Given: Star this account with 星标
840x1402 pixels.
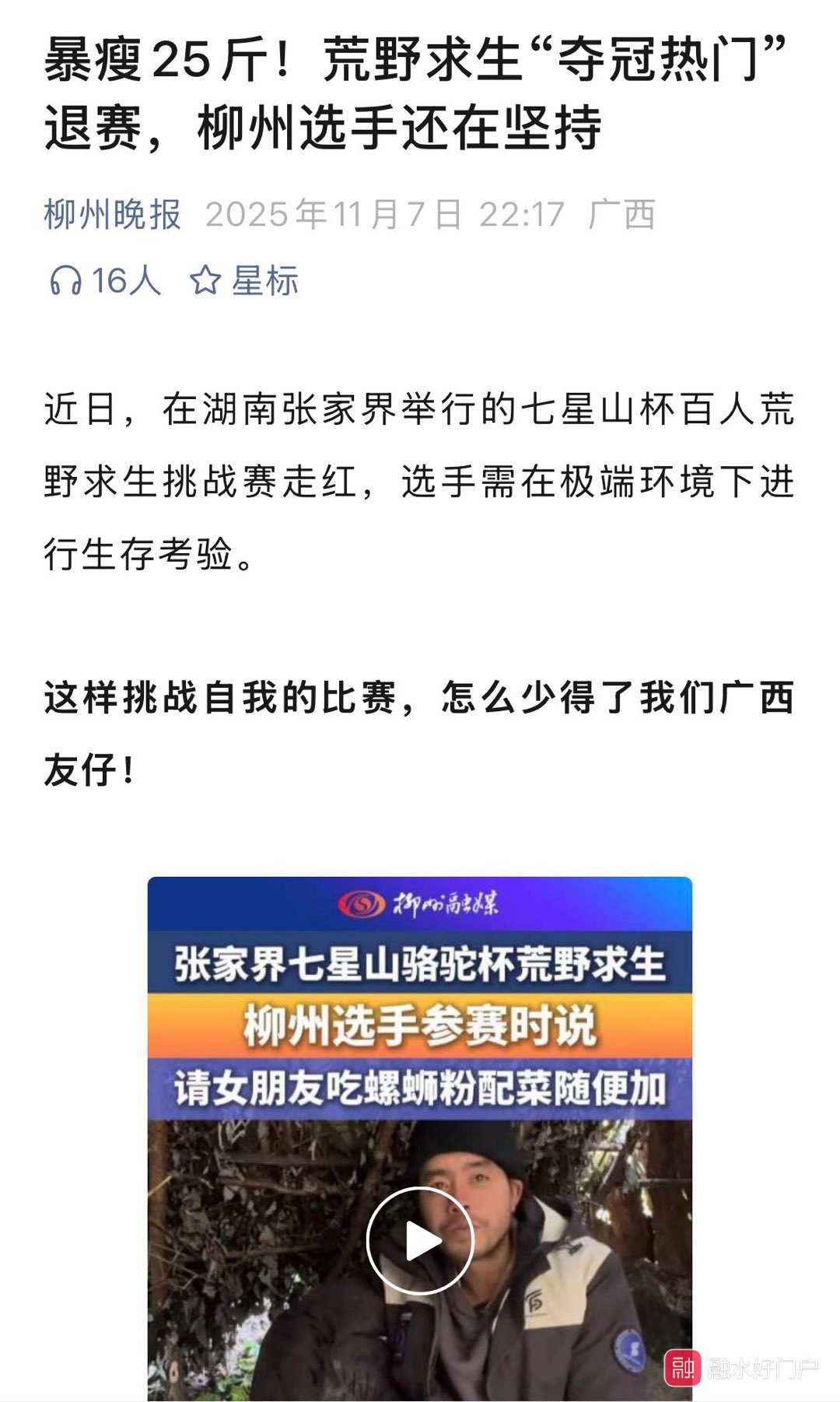Looking at the screenshot, I should pyautogui.click(x=244, y=281).
